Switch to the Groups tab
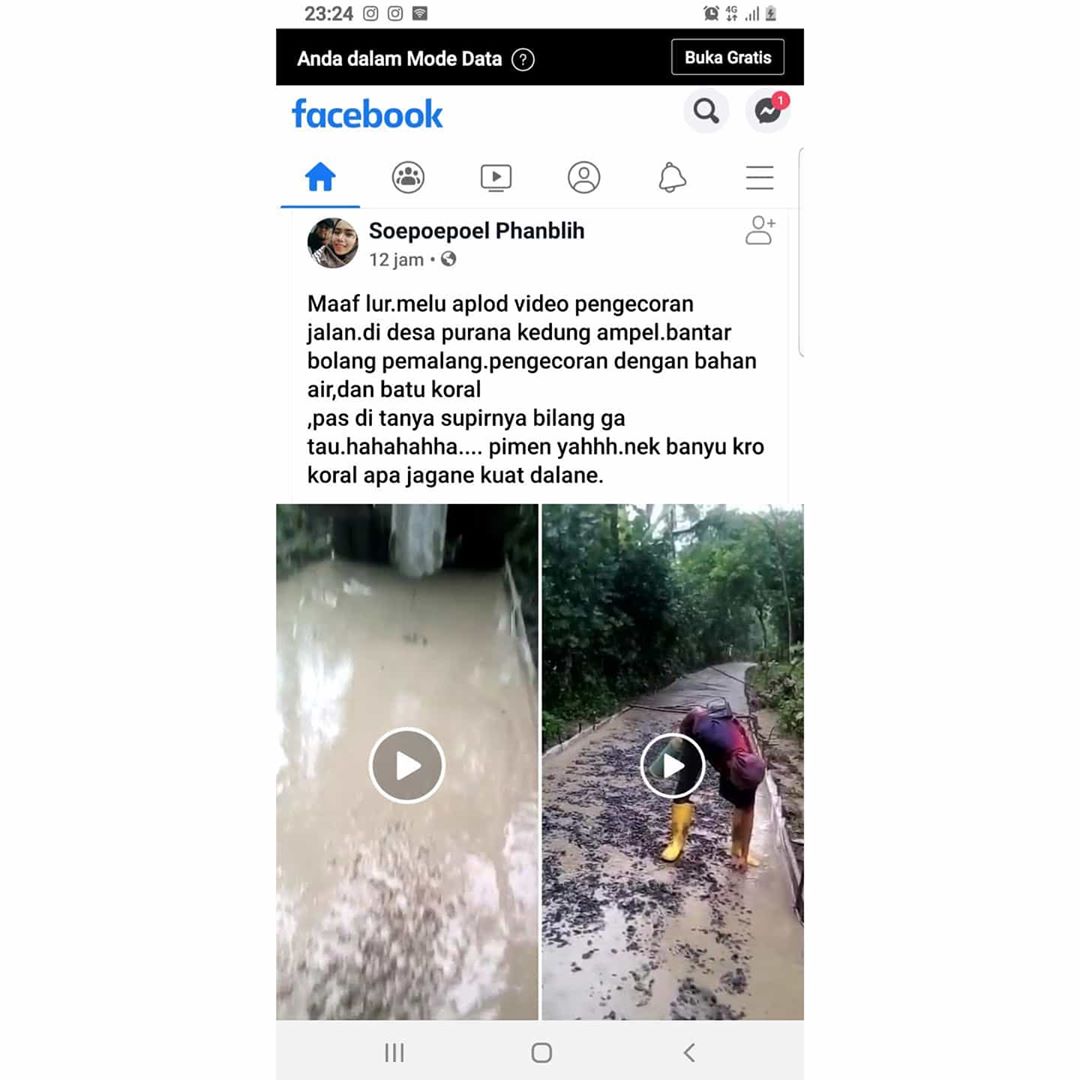The image size is (1080, 1080). 408,178
